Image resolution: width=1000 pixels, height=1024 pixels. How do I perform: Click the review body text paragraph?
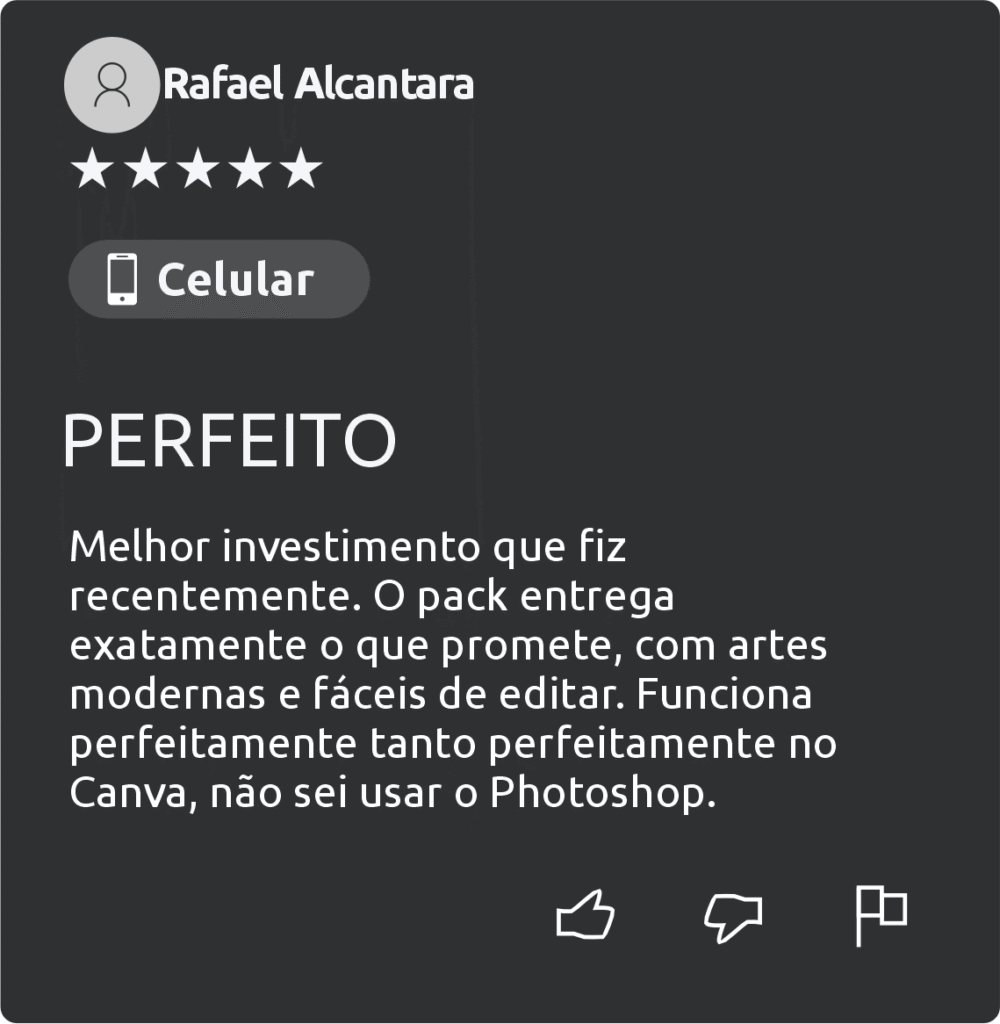(450, 670)
